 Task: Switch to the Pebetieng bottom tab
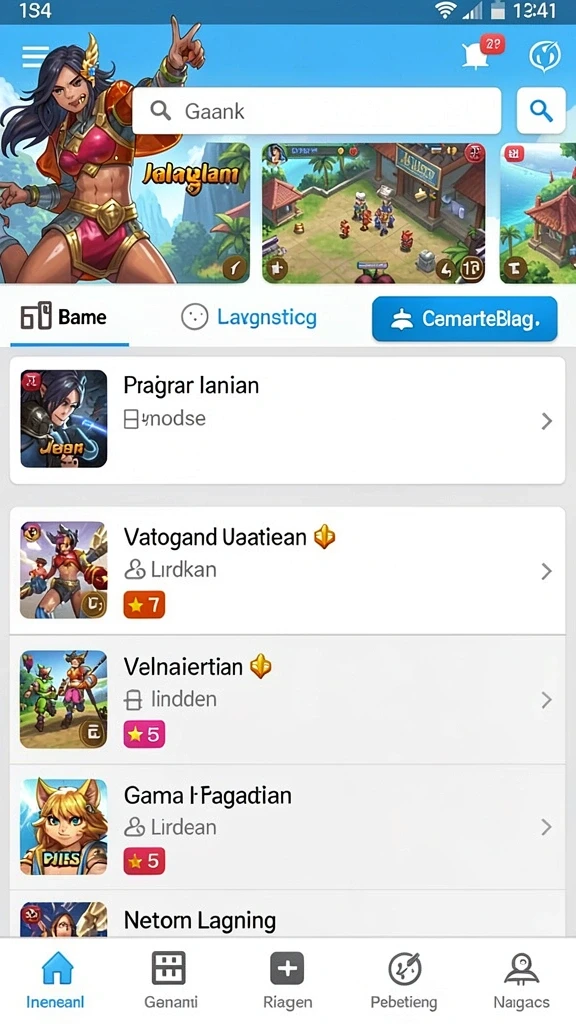pyautogui.click(x=404, y=980)
